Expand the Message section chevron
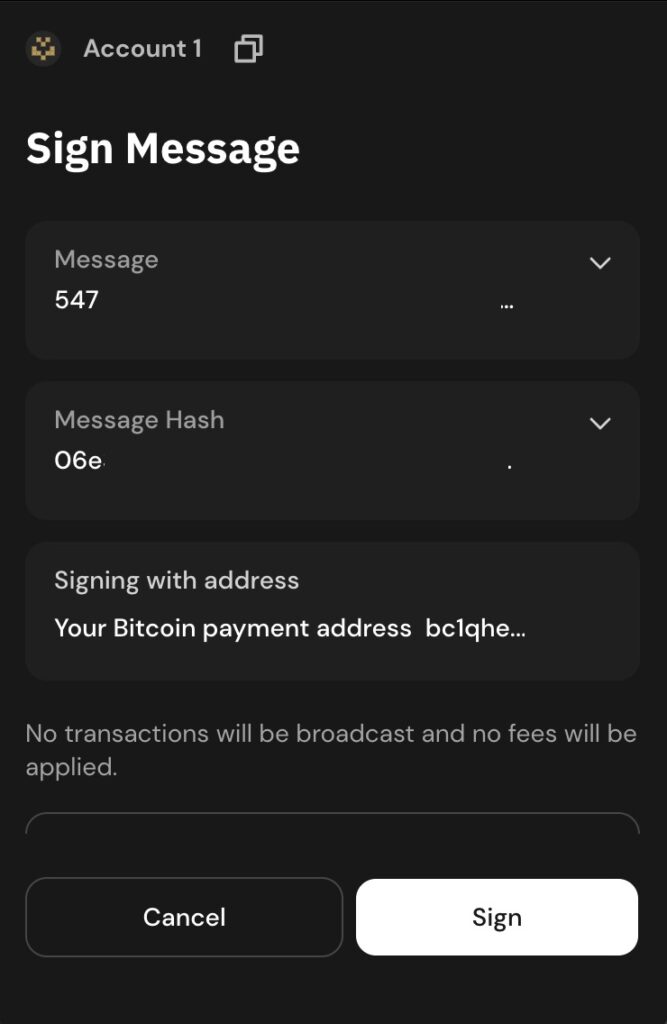The width and height of the screenshot is (667, 1024). 600,263
